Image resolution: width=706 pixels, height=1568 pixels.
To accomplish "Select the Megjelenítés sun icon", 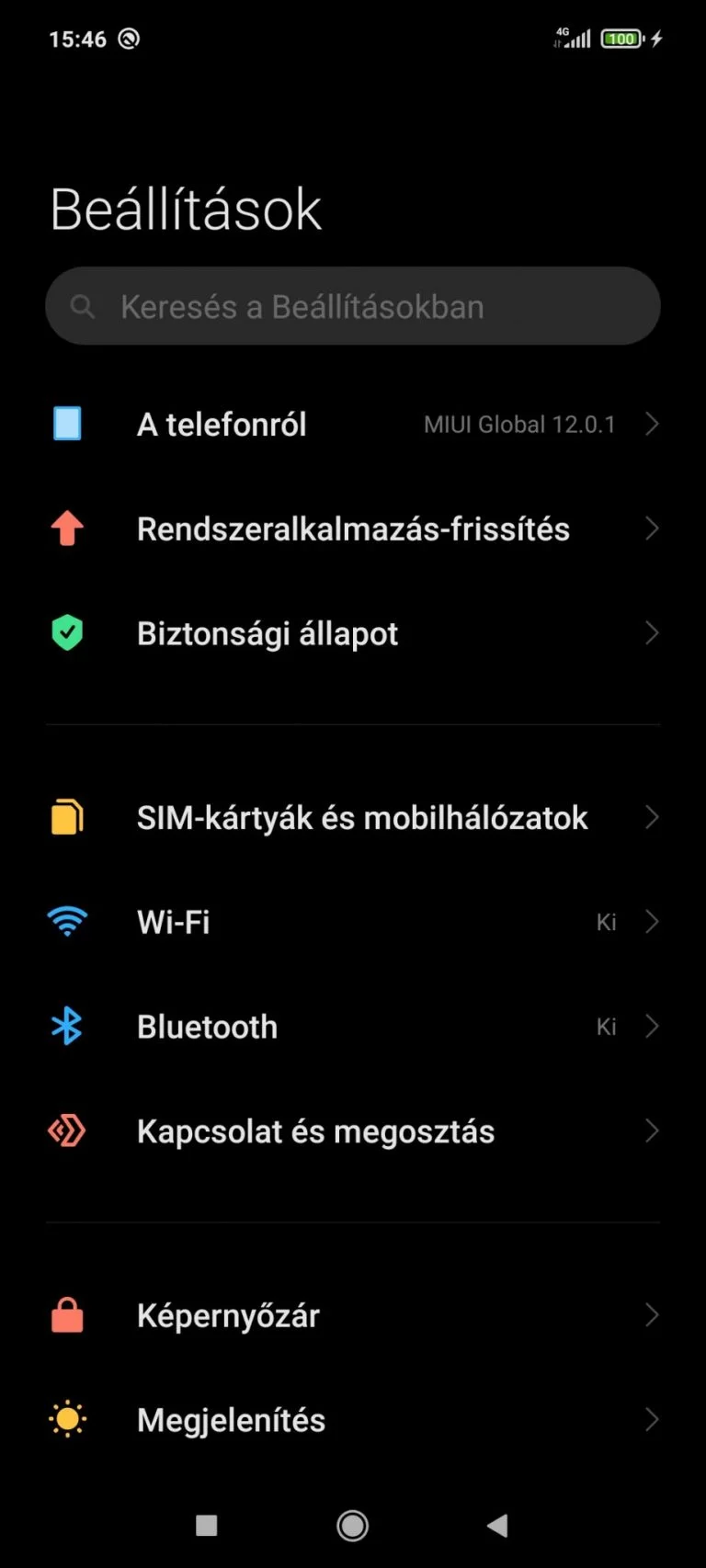I will click(66, 1419).
